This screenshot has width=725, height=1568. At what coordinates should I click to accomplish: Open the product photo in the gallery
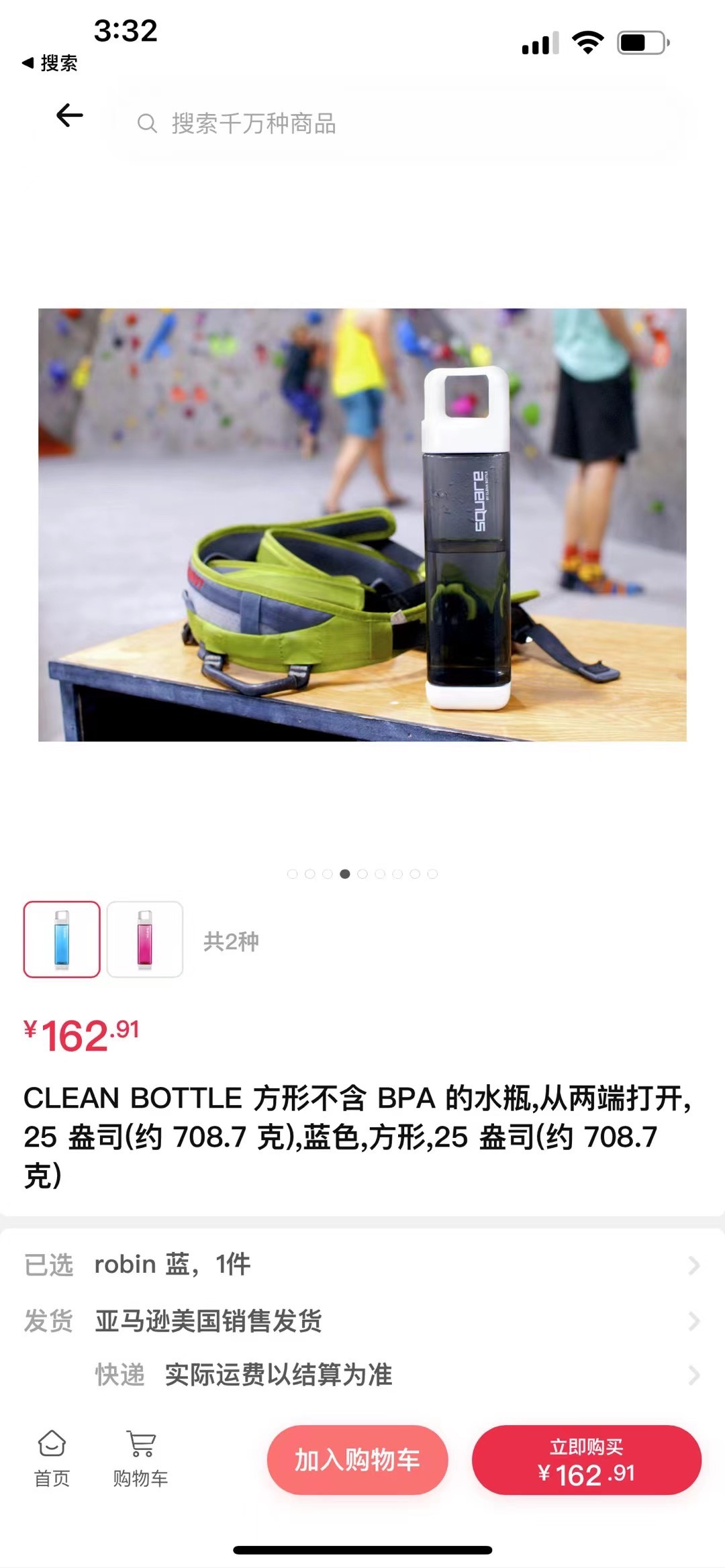(x=362, y=525)
